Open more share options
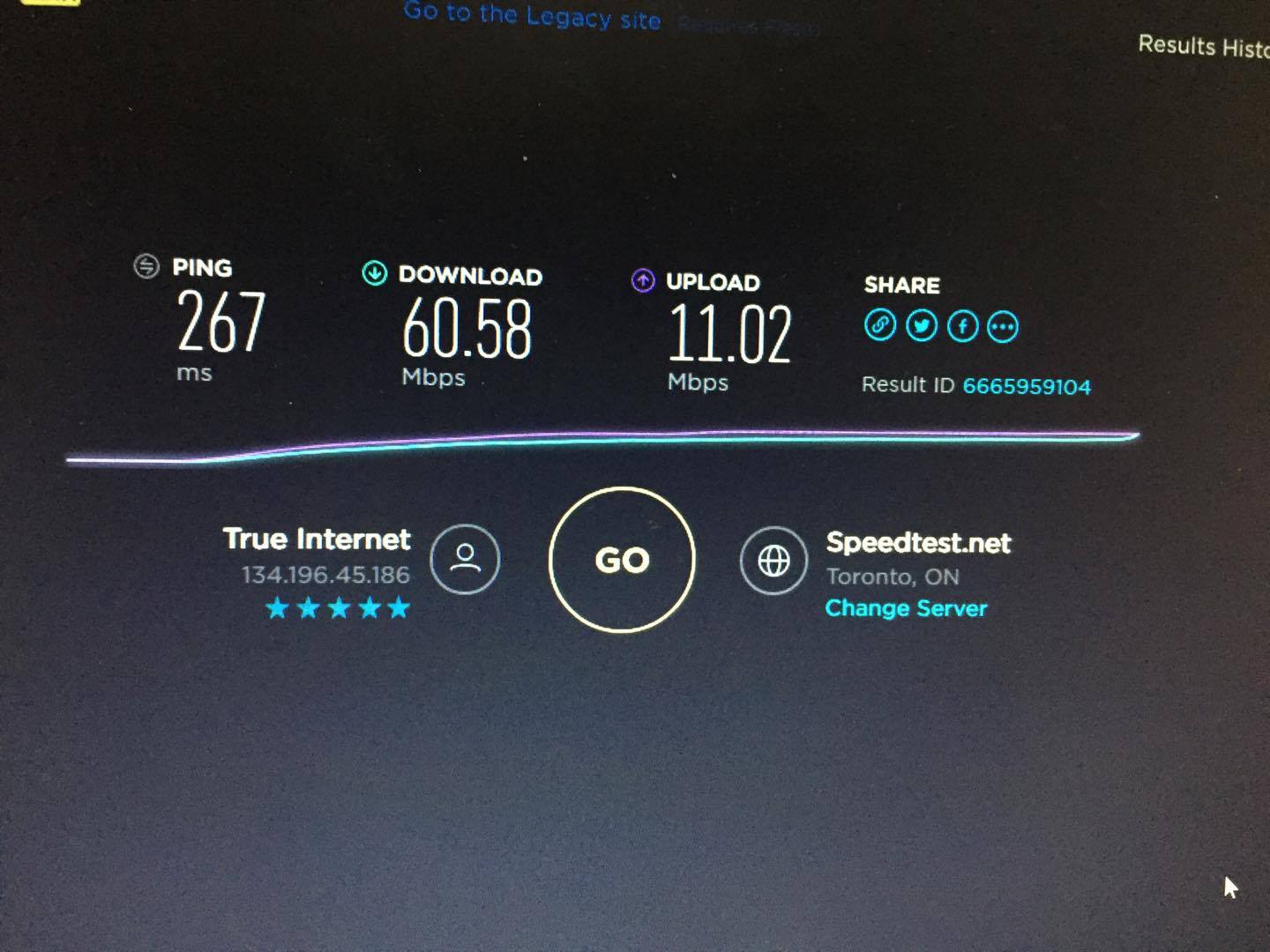 [1003, 327]
